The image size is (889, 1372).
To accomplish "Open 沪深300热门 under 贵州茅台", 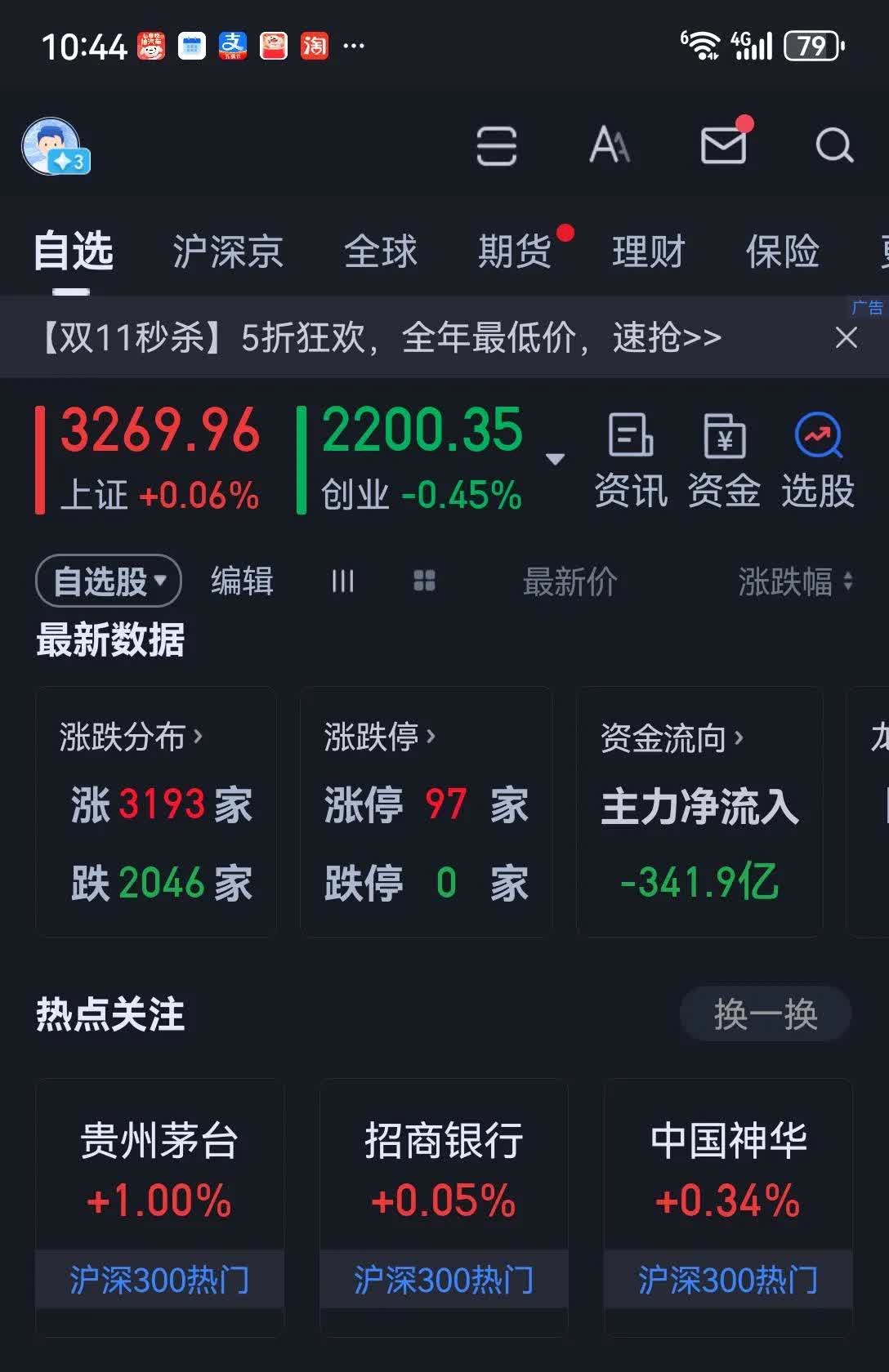I will [159, 1281].
